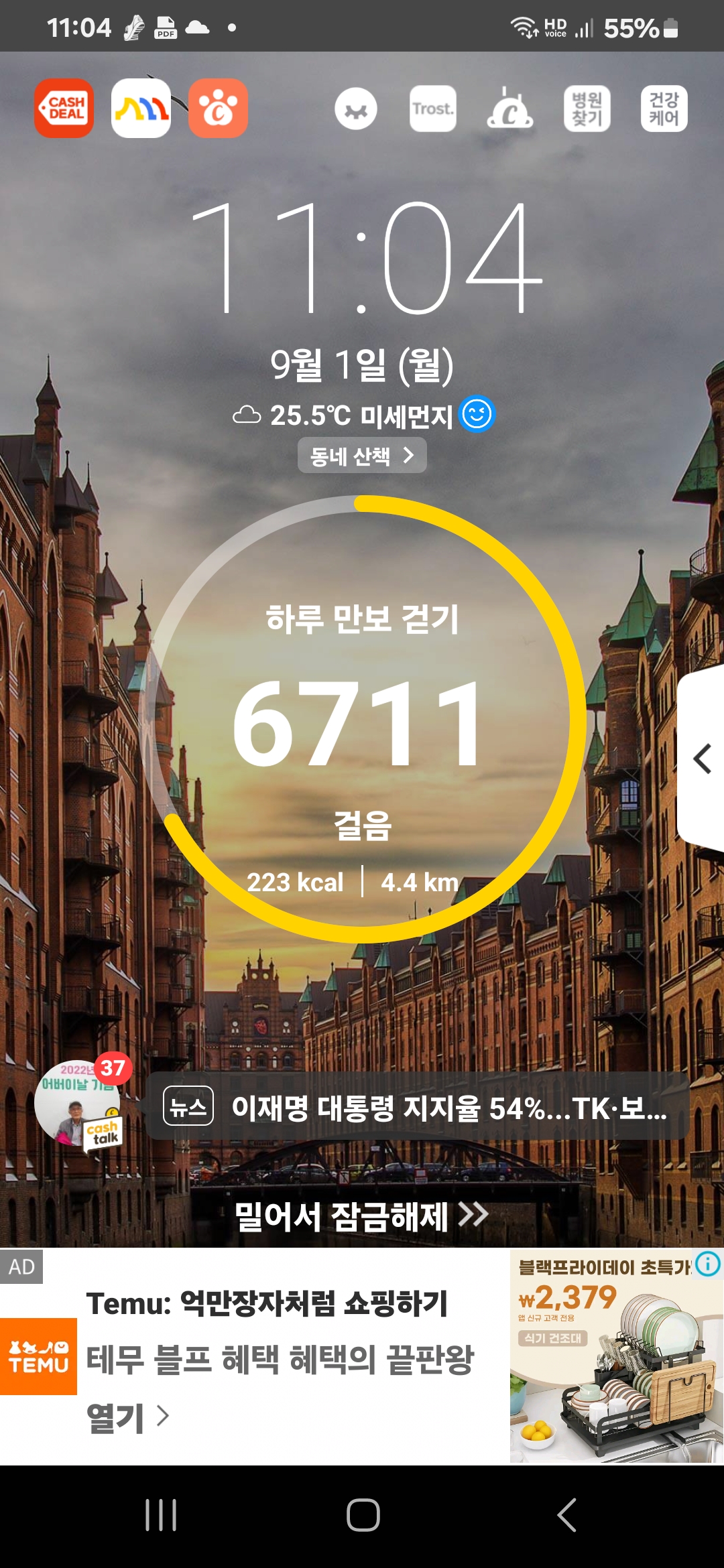This screenshot has height=1568, width=724.
Task: Open the 동네 산책 neighborhood walk link
Action: tap(362, 456)
